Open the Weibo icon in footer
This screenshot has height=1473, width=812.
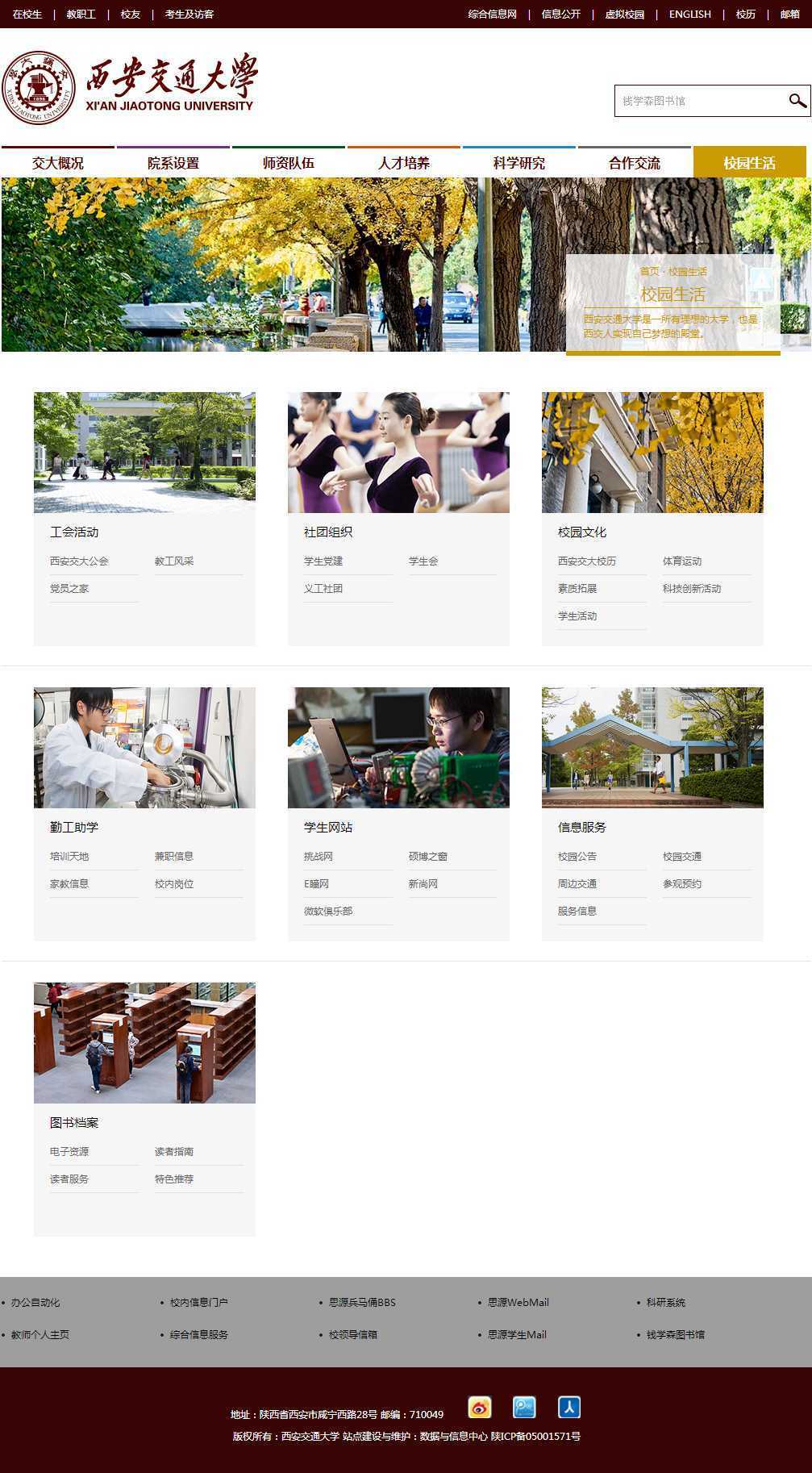tap(480, 1407)
